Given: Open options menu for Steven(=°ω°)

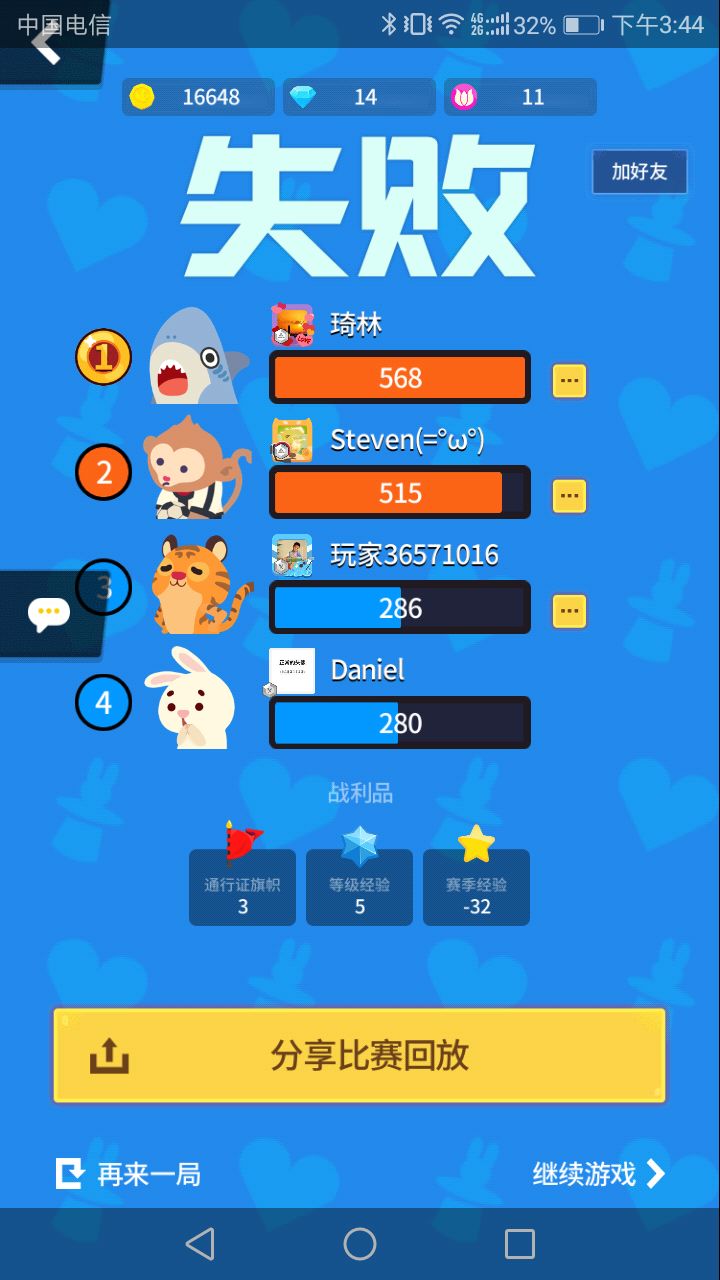Looking at the screenshot, I should coord(568,494).
